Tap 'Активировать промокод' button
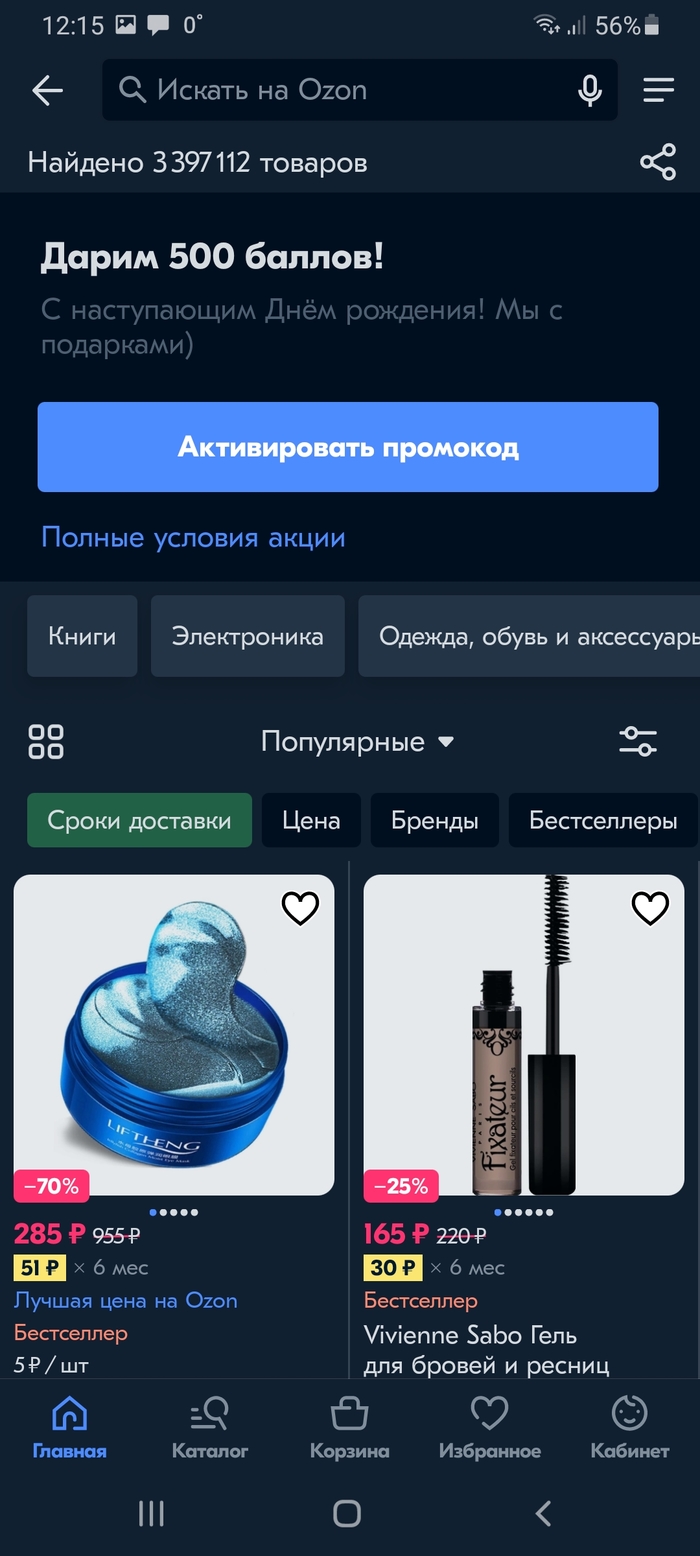The width and height of the screenshot is (700, 1556). tap(348, 447)
